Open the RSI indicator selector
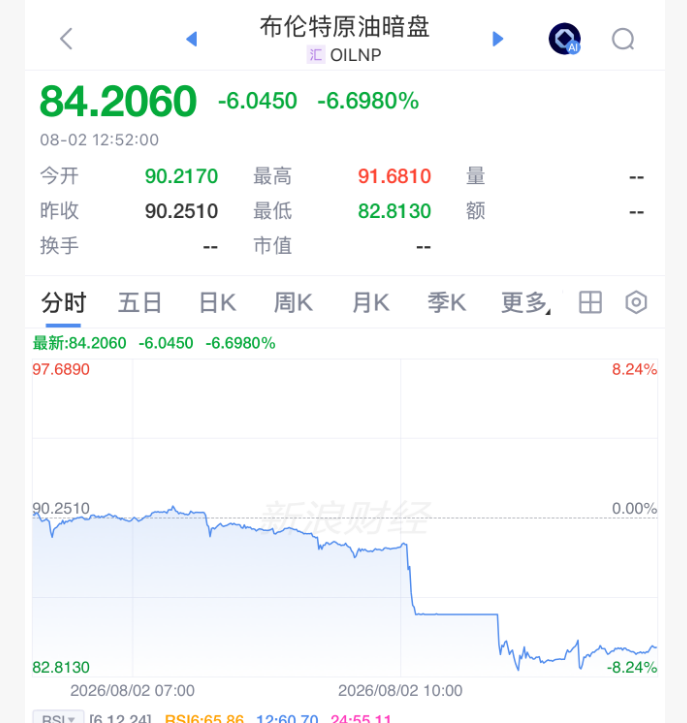687x723 pixels. coord(58,717)
